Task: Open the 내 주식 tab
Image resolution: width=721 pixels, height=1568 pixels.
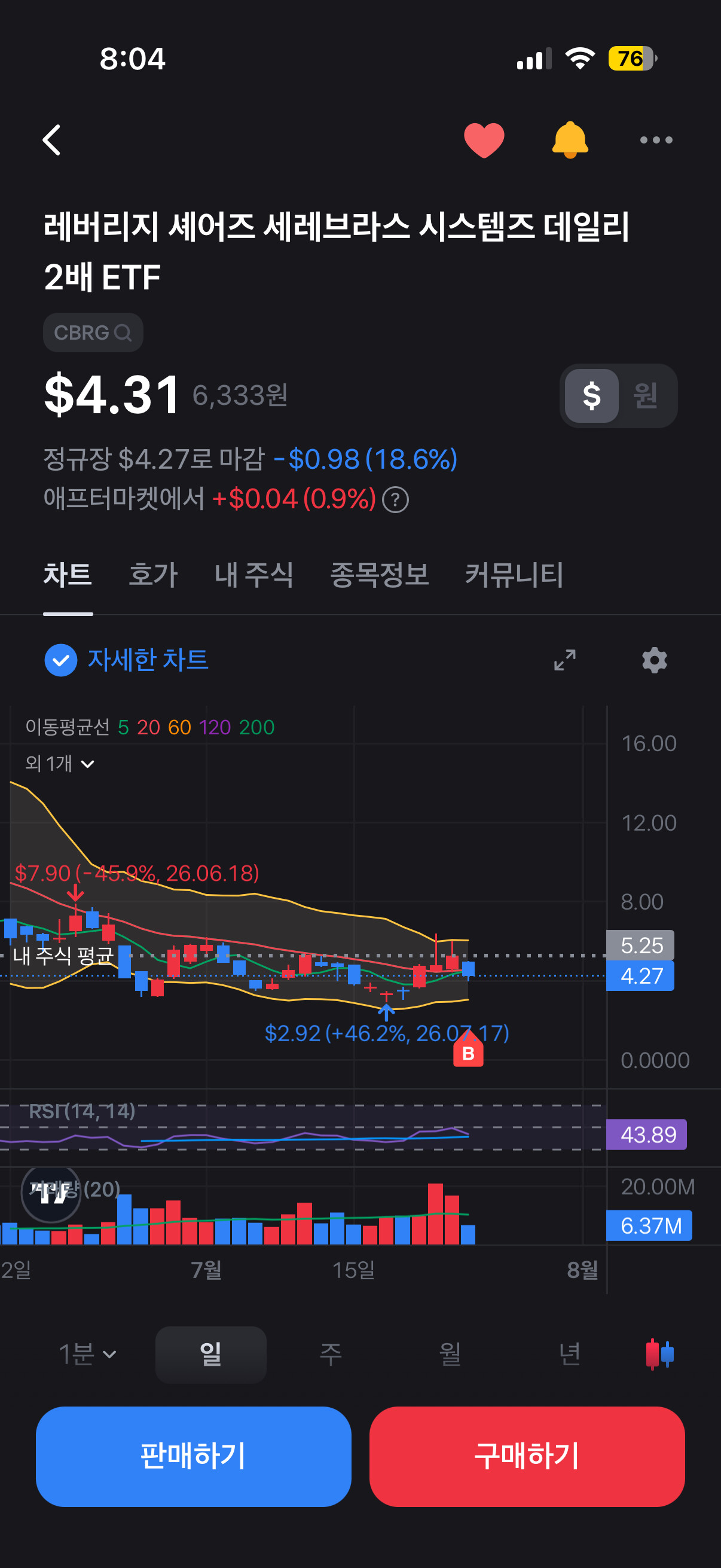Action: (x=253, y=575)
